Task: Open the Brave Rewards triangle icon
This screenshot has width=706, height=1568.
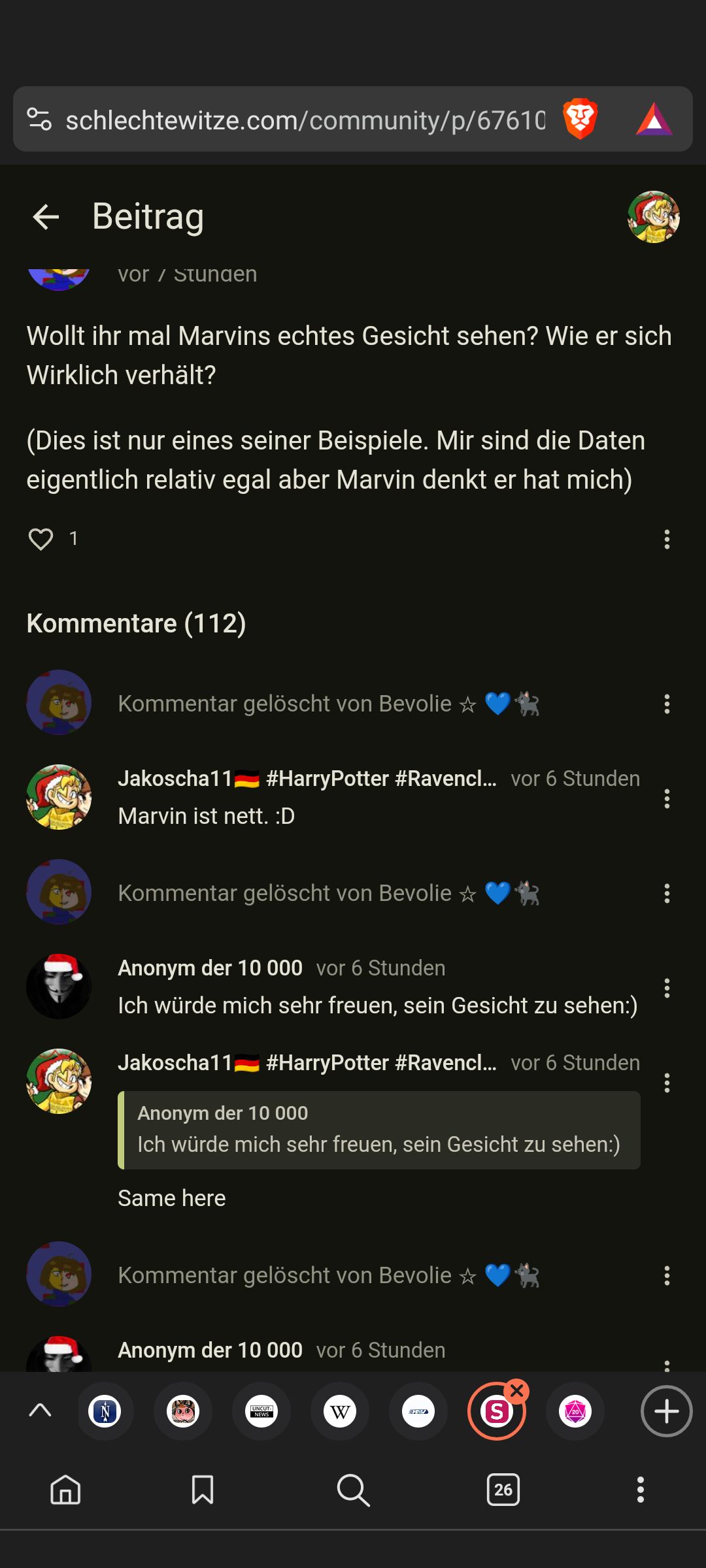Action: [654, 120]
